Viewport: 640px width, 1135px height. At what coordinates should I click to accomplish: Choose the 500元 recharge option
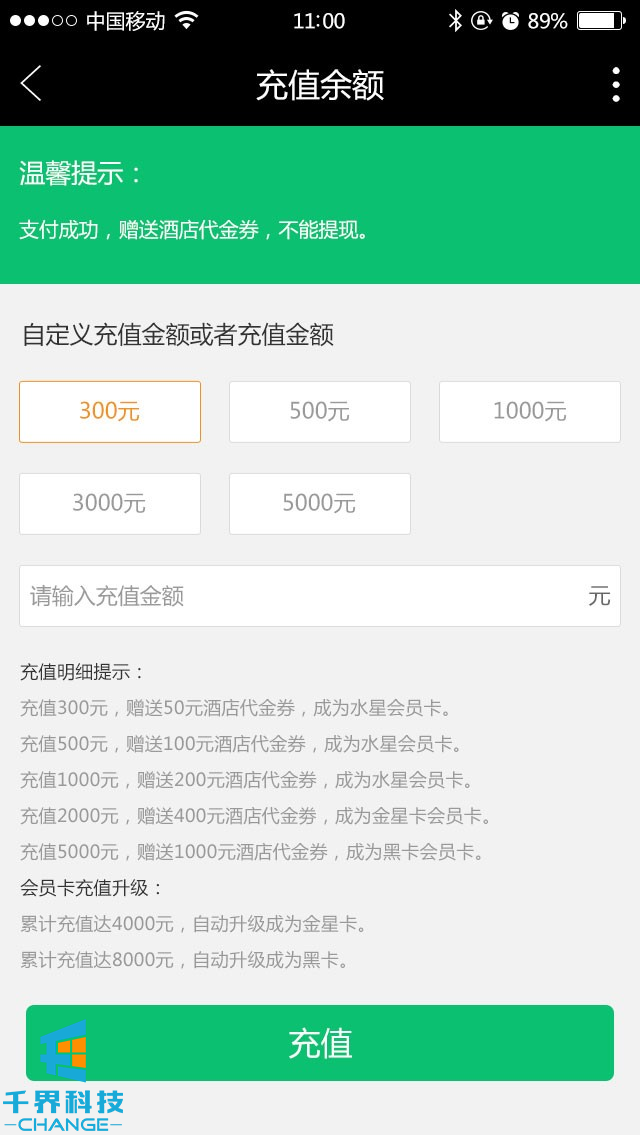pos(320,411)
